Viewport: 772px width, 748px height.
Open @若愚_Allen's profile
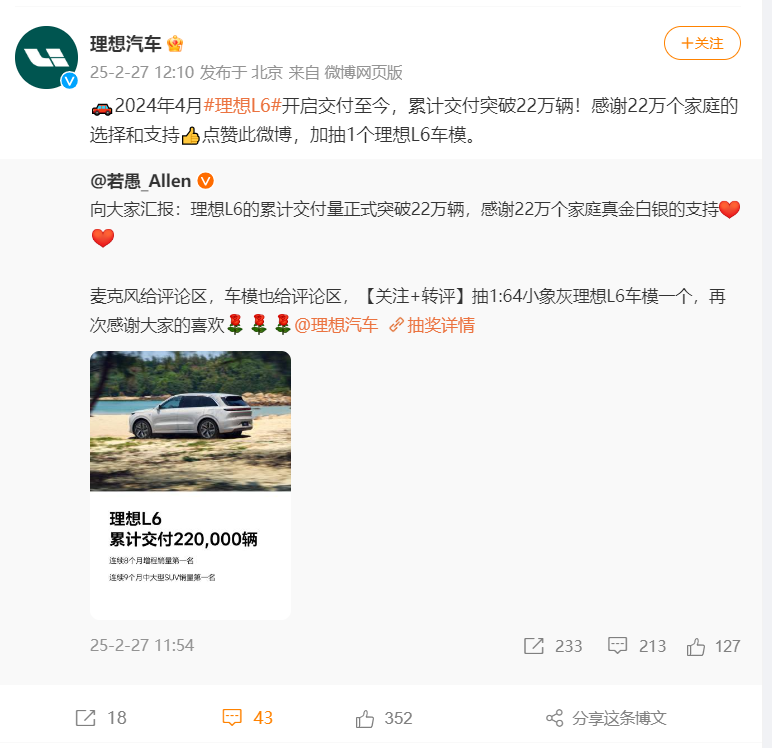141,181
